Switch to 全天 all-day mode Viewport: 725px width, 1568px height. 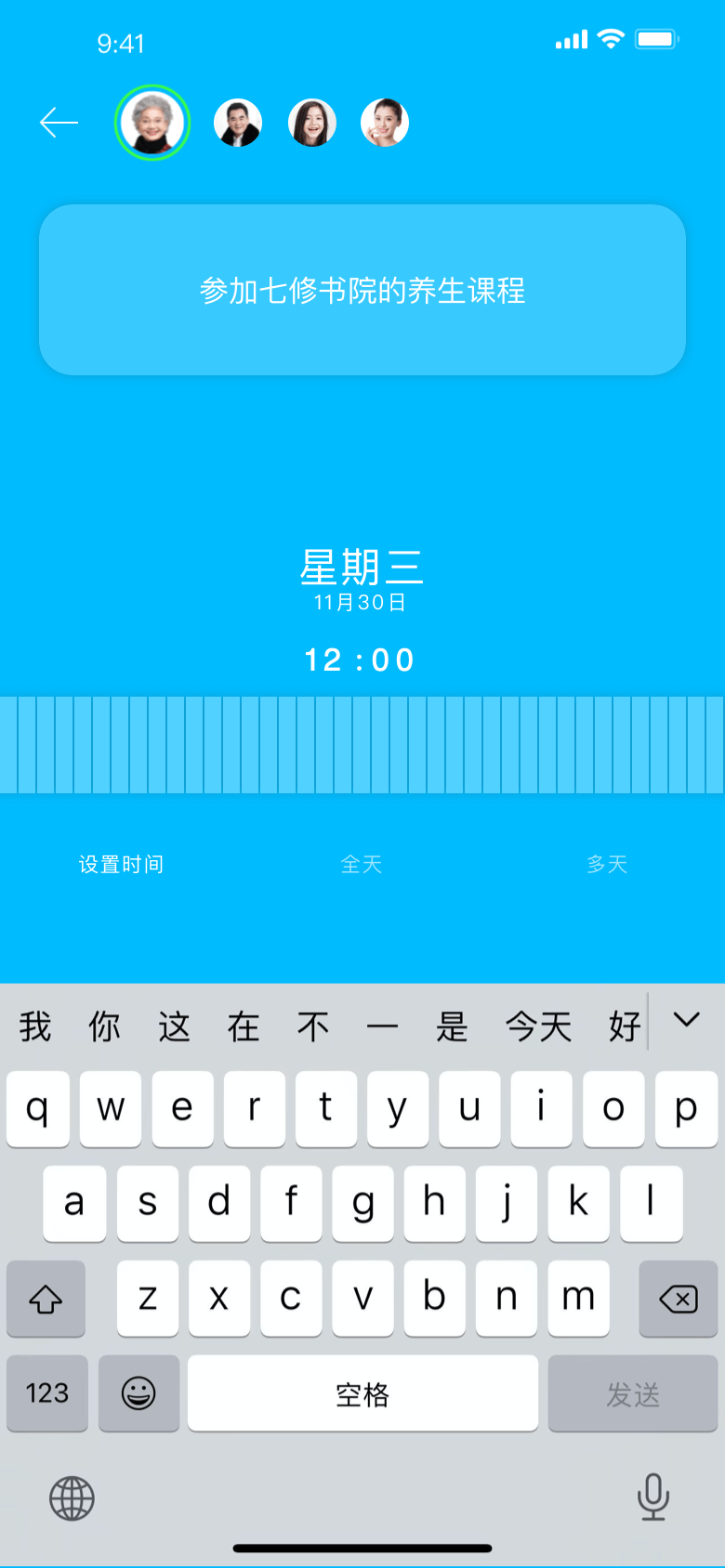pos(361,864)
